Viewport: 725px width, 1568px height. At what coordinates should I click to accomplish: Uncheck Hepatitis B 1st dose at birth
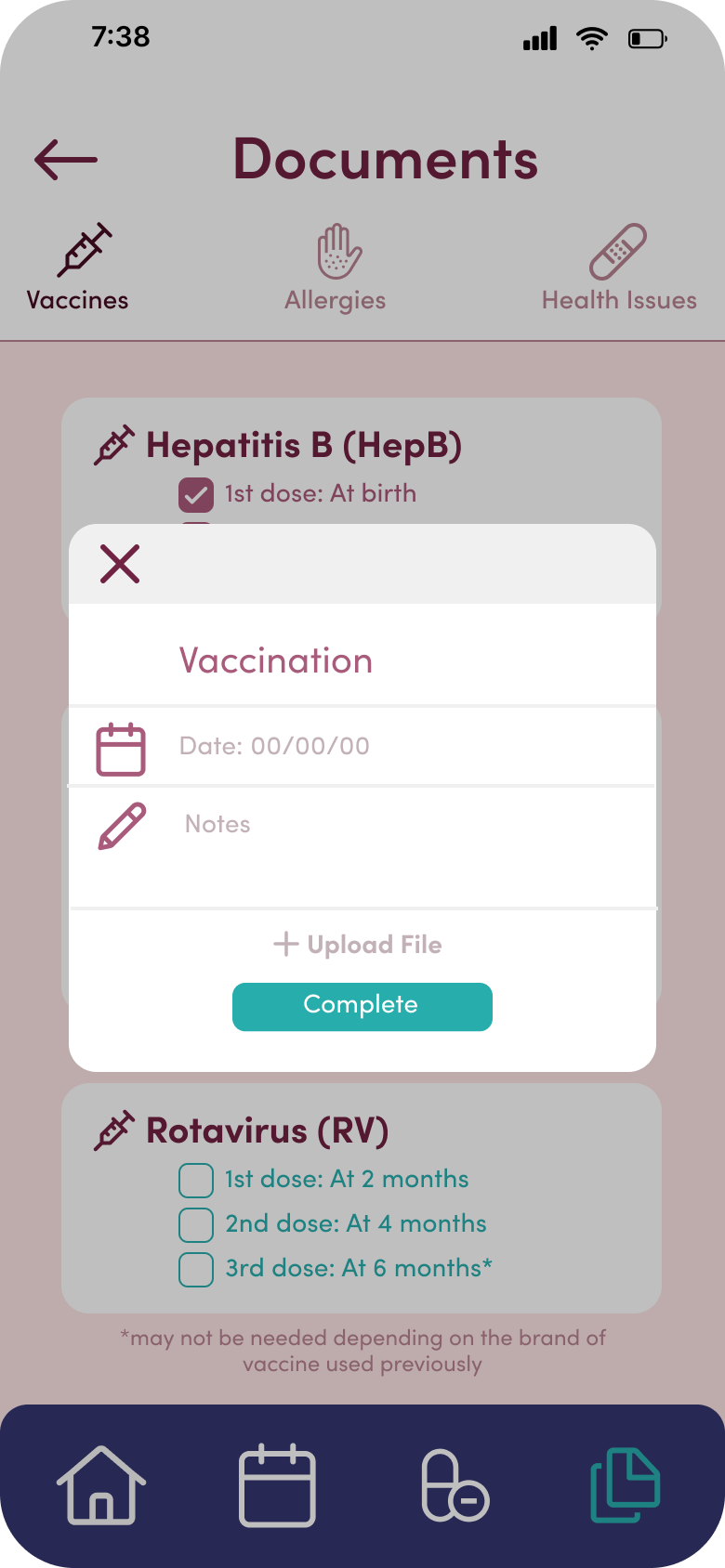click(196, 495)
